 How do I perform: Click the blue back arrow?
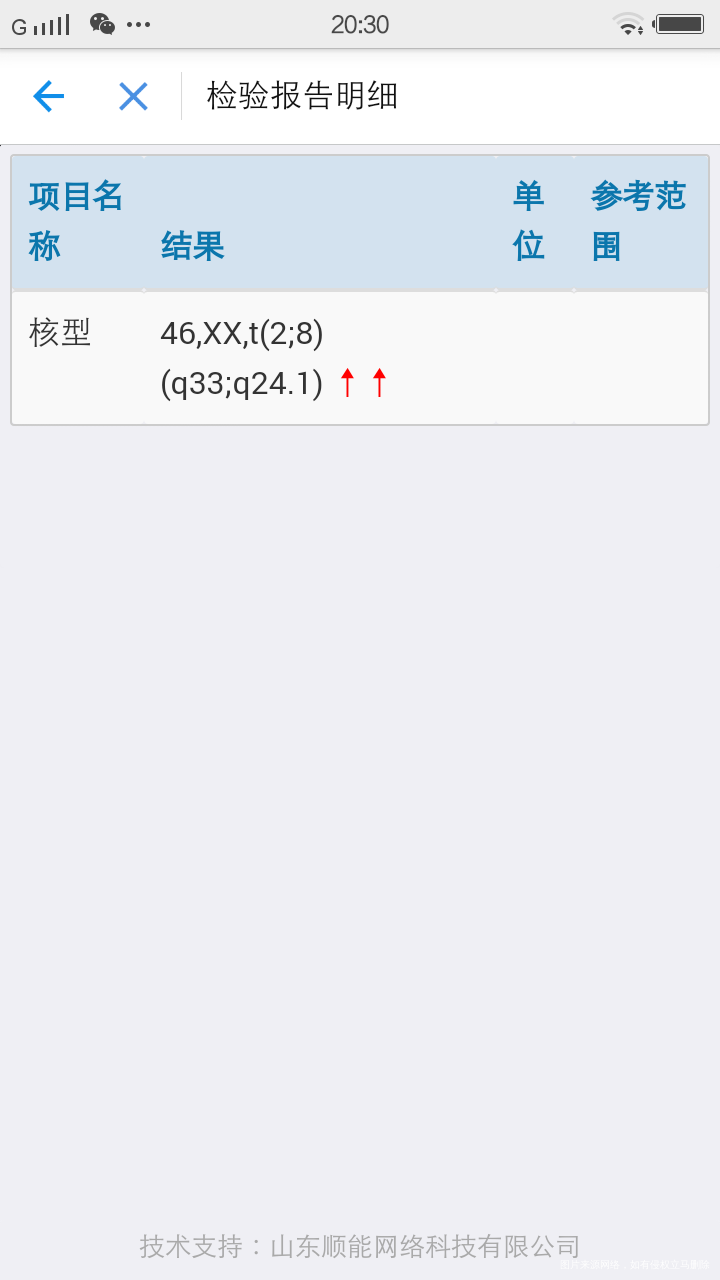tap(47, 96)
